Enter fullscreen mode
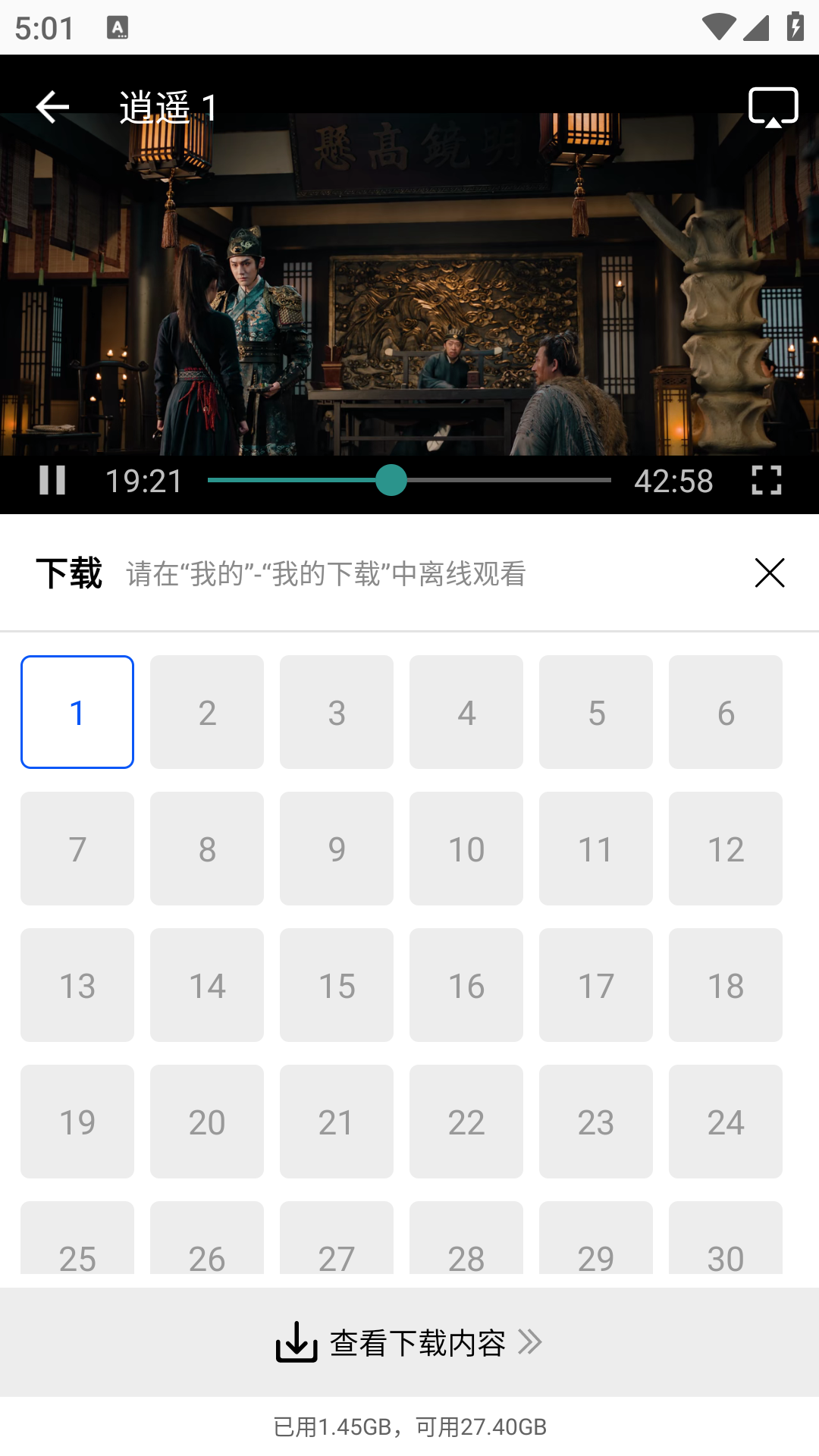Screen dimensions: 819x1456 click(x=767, y=480)
